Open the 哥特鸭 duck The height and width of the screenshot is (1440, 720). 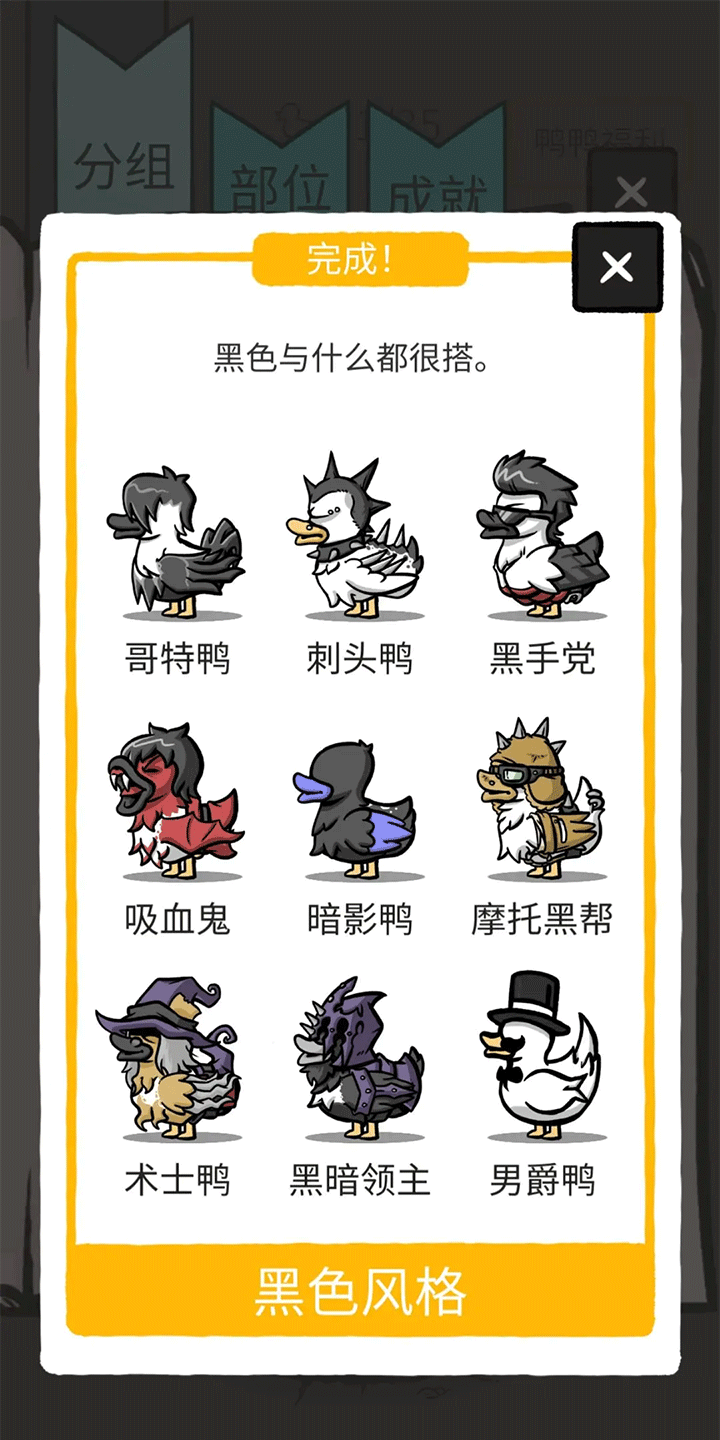[176, 545]
